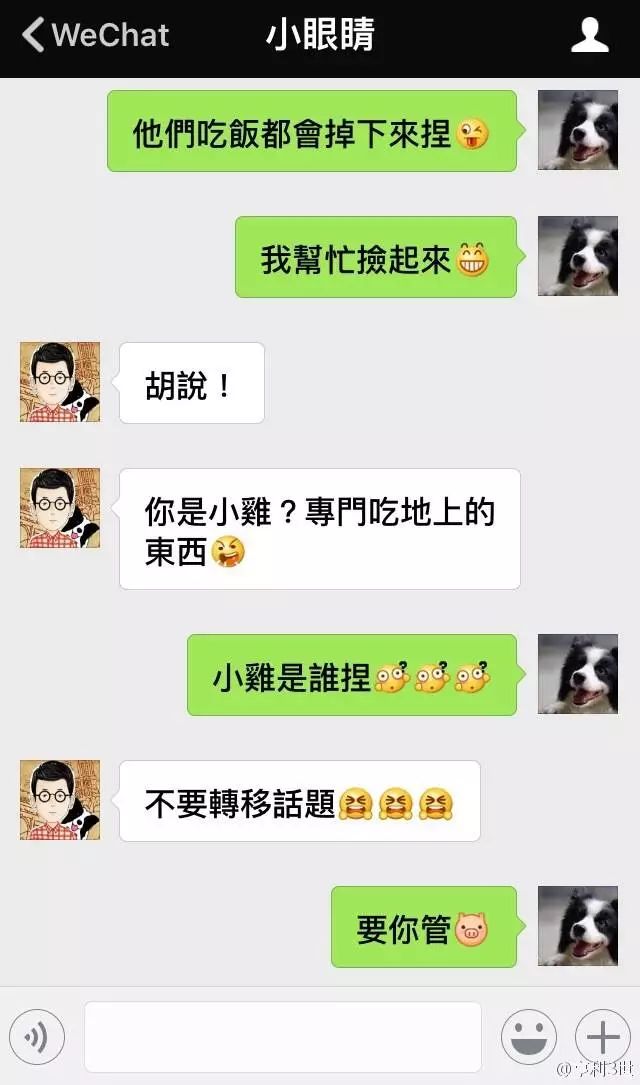Screen dimensions: 640x1085
Task: Switch to voice message input
Action: (37, 1037)
